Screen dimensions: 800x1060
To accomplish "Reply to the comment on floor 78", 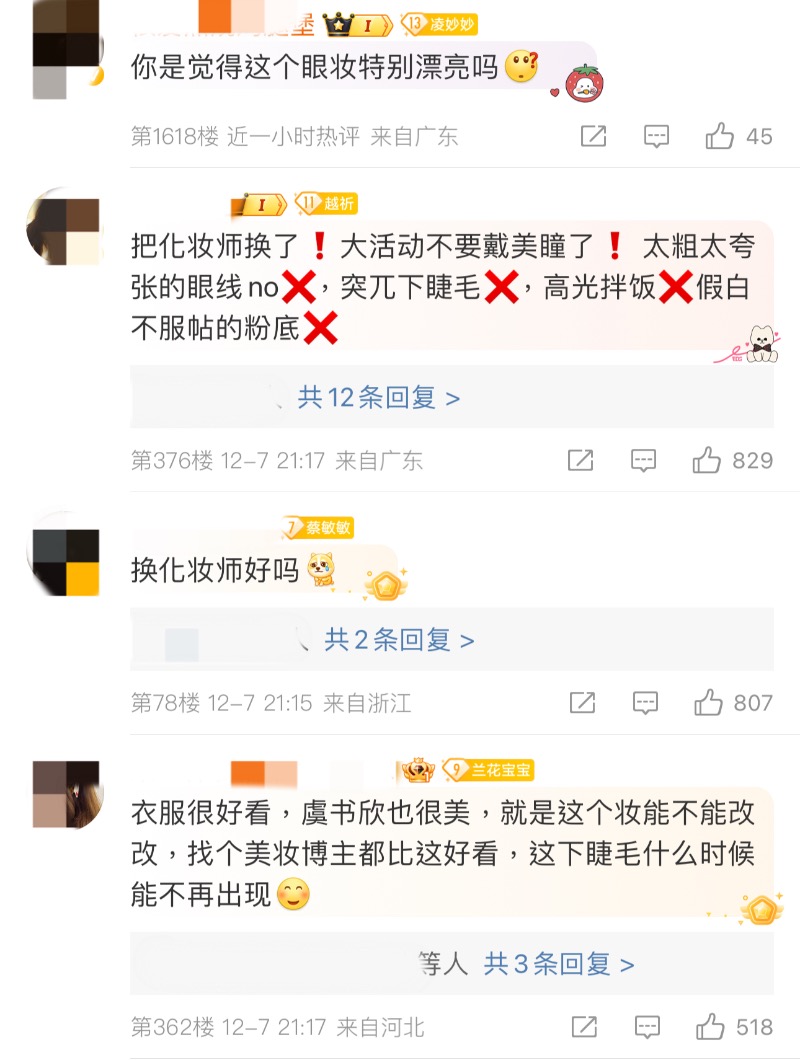I will [x=645, y=703].
